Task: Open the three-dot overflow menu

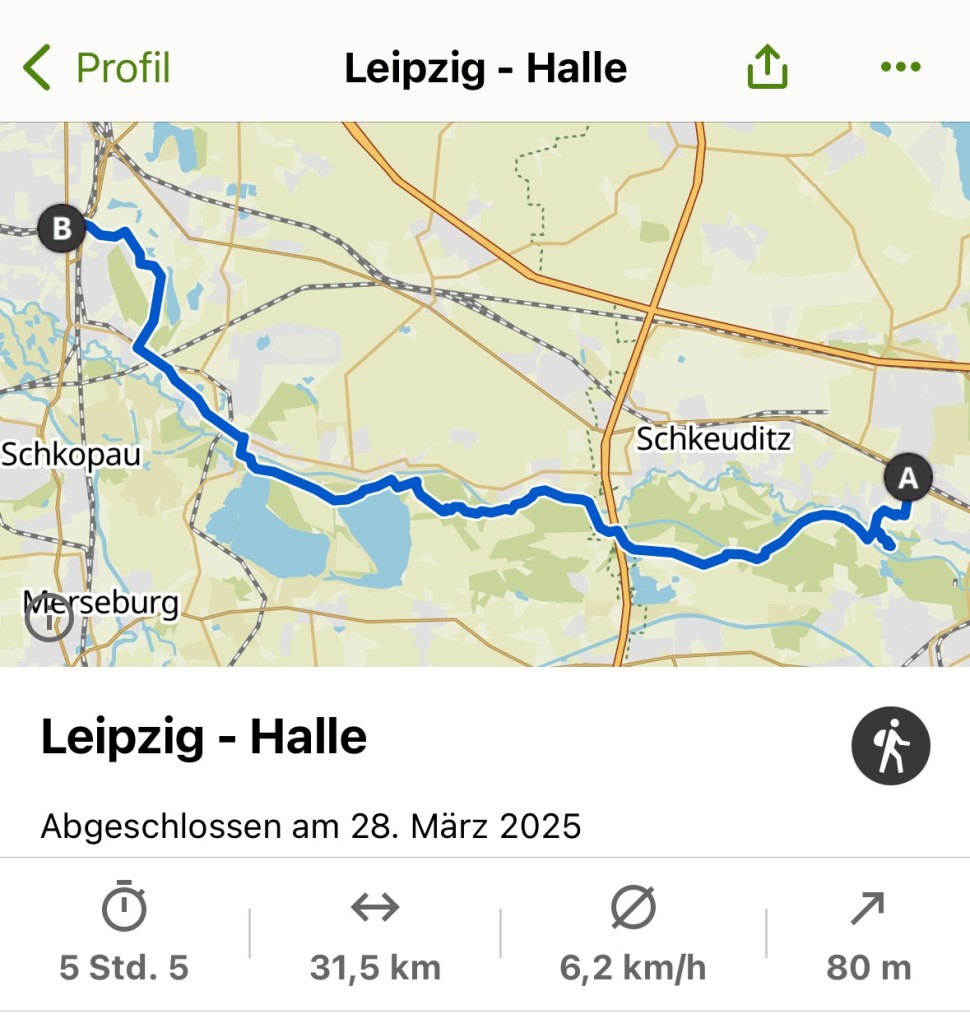Action: point(900,68)
